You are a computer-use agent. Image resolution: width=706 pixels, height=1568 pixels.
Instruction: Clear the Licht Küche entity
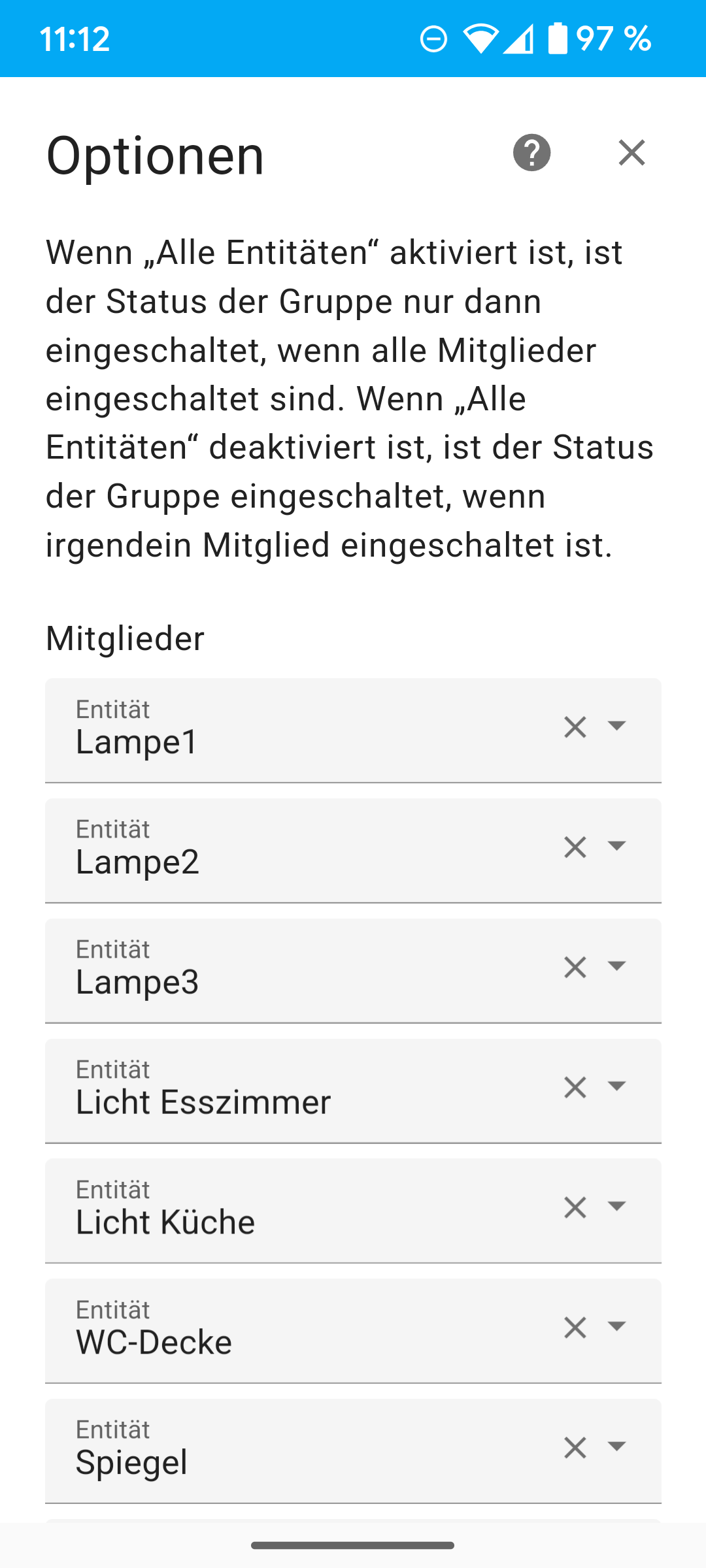pos(575,1207)
